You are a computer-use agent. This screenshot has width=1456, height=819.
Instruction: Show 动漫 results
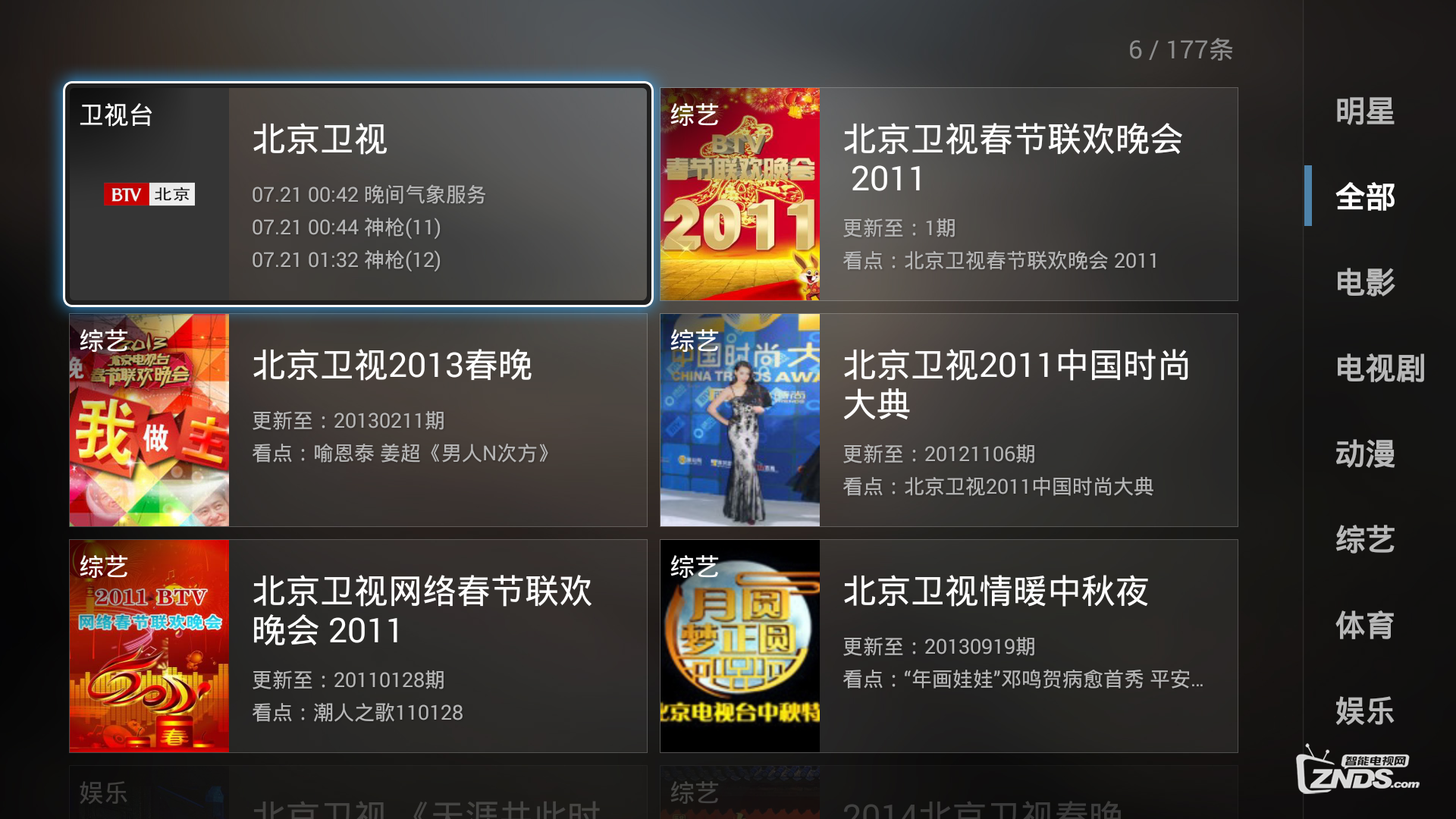tap(1365, 454)
